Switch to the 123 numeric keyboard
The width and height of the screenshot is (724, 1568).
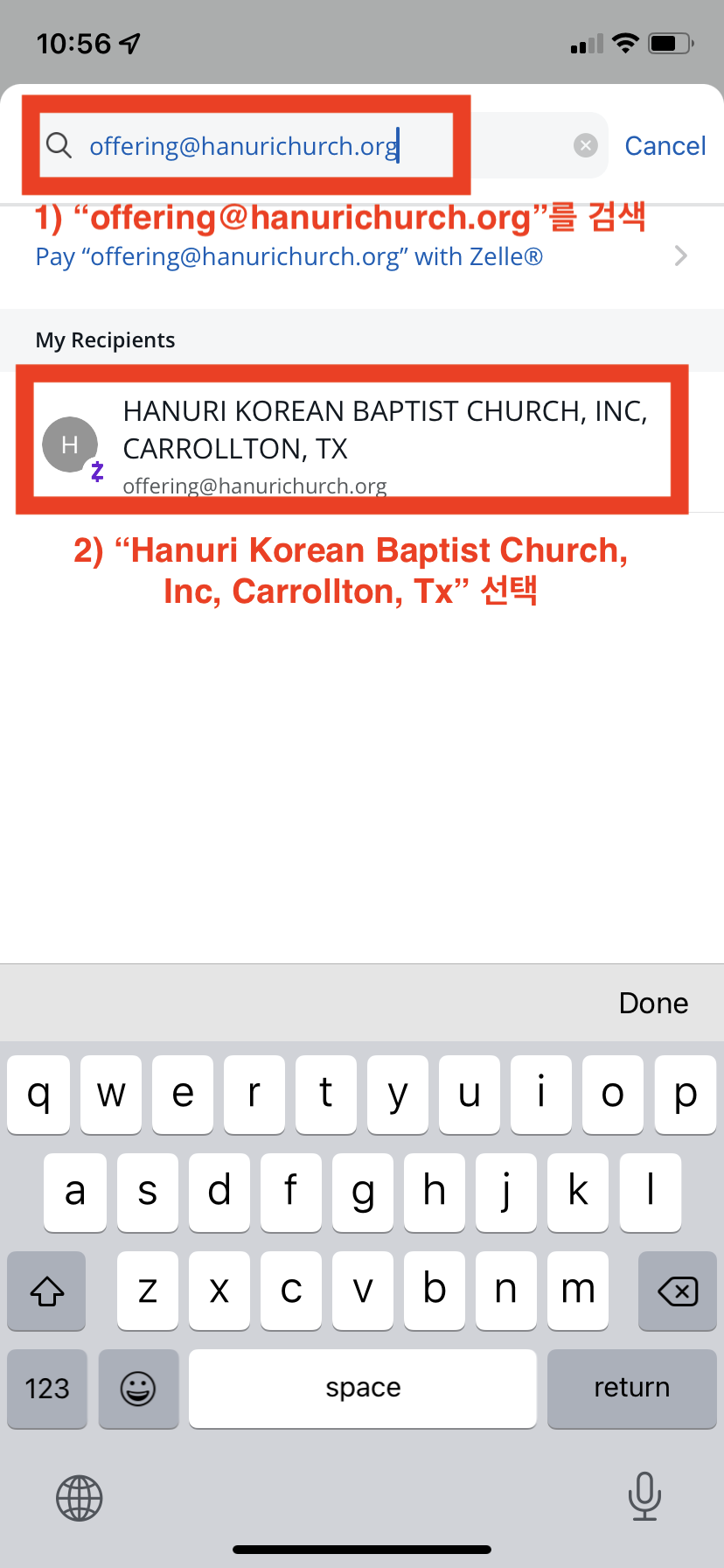point(47,1388)
